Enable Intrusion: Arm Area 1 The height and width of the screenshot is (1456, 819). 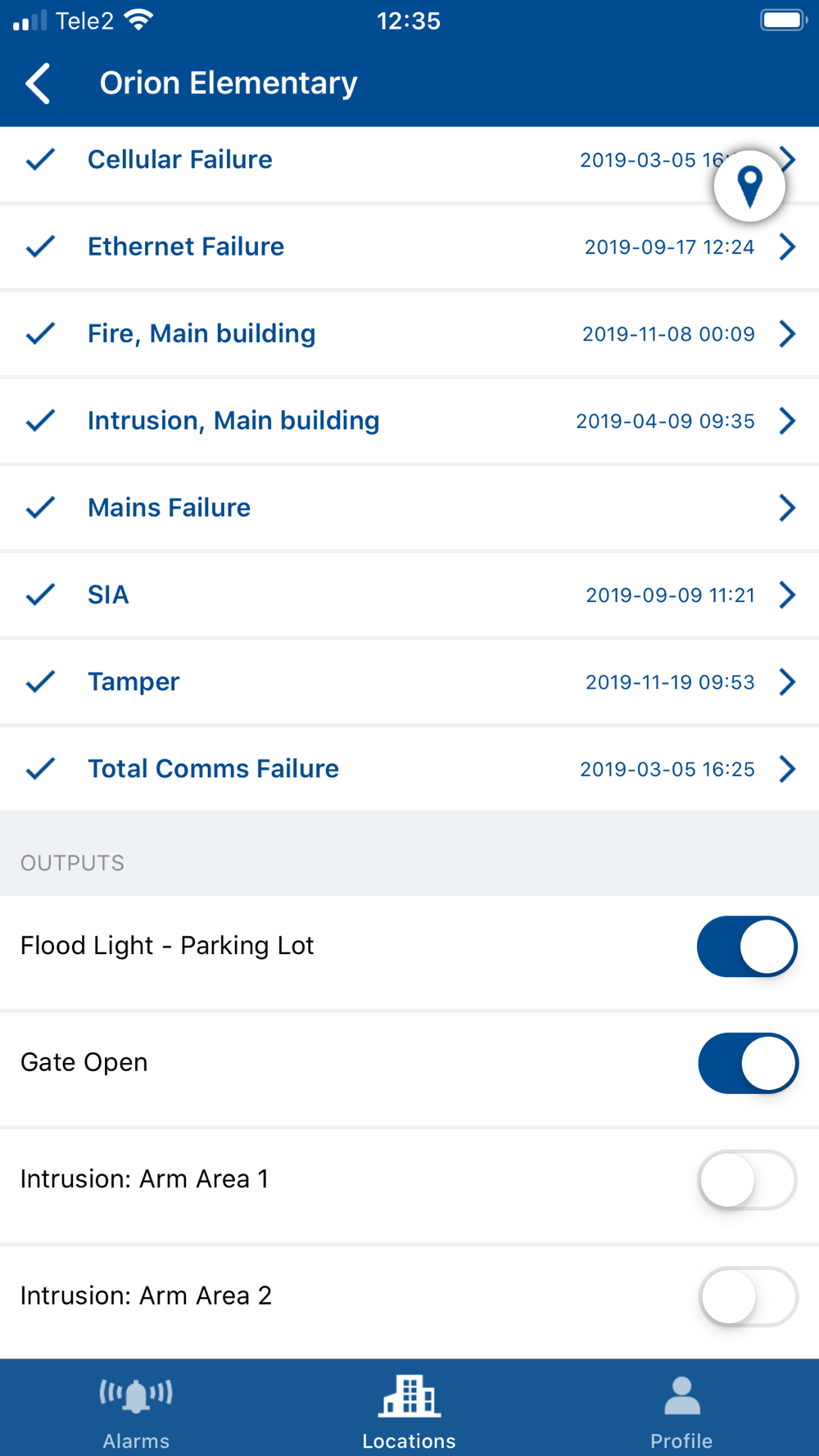point(747,1180)
